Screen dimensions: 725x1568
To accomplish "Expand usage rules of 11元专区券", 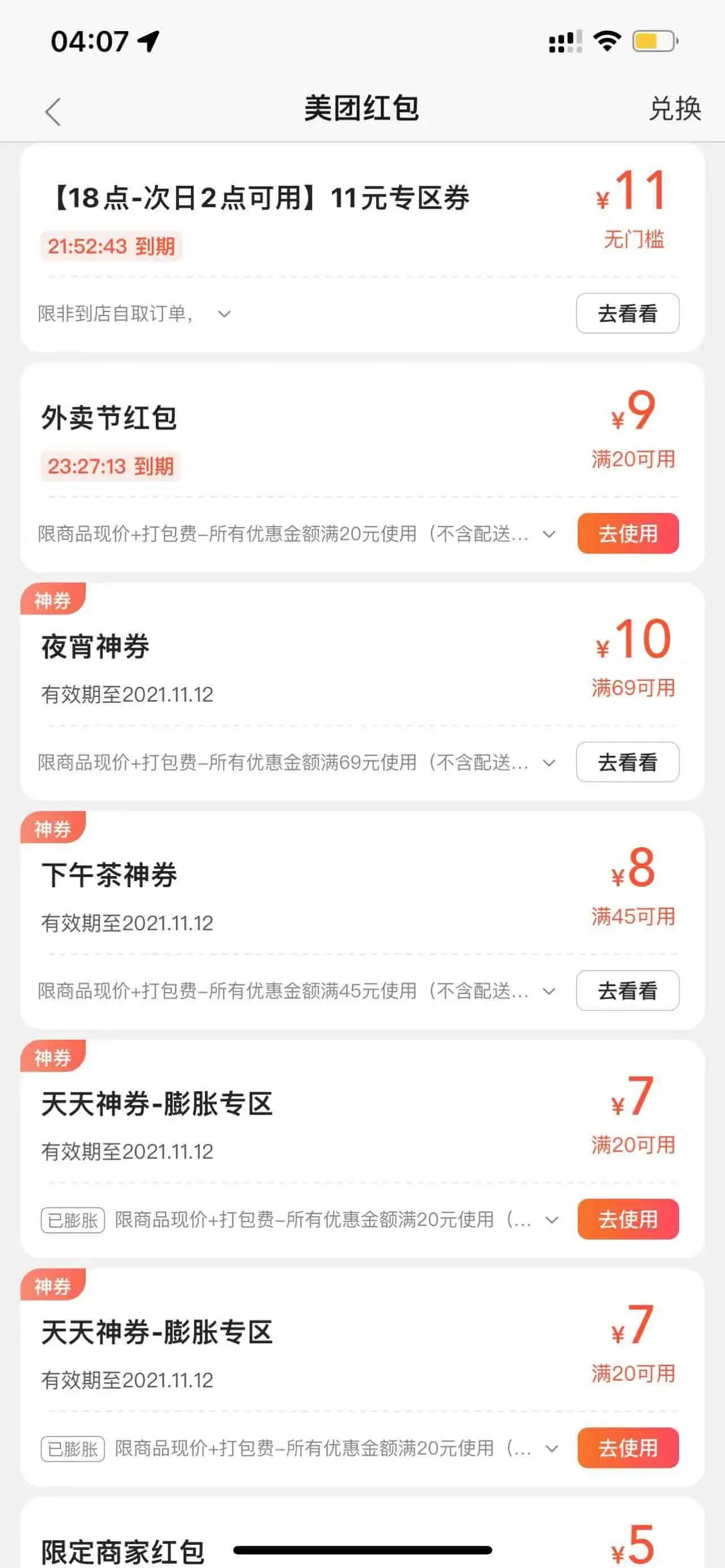I will 225,314.
